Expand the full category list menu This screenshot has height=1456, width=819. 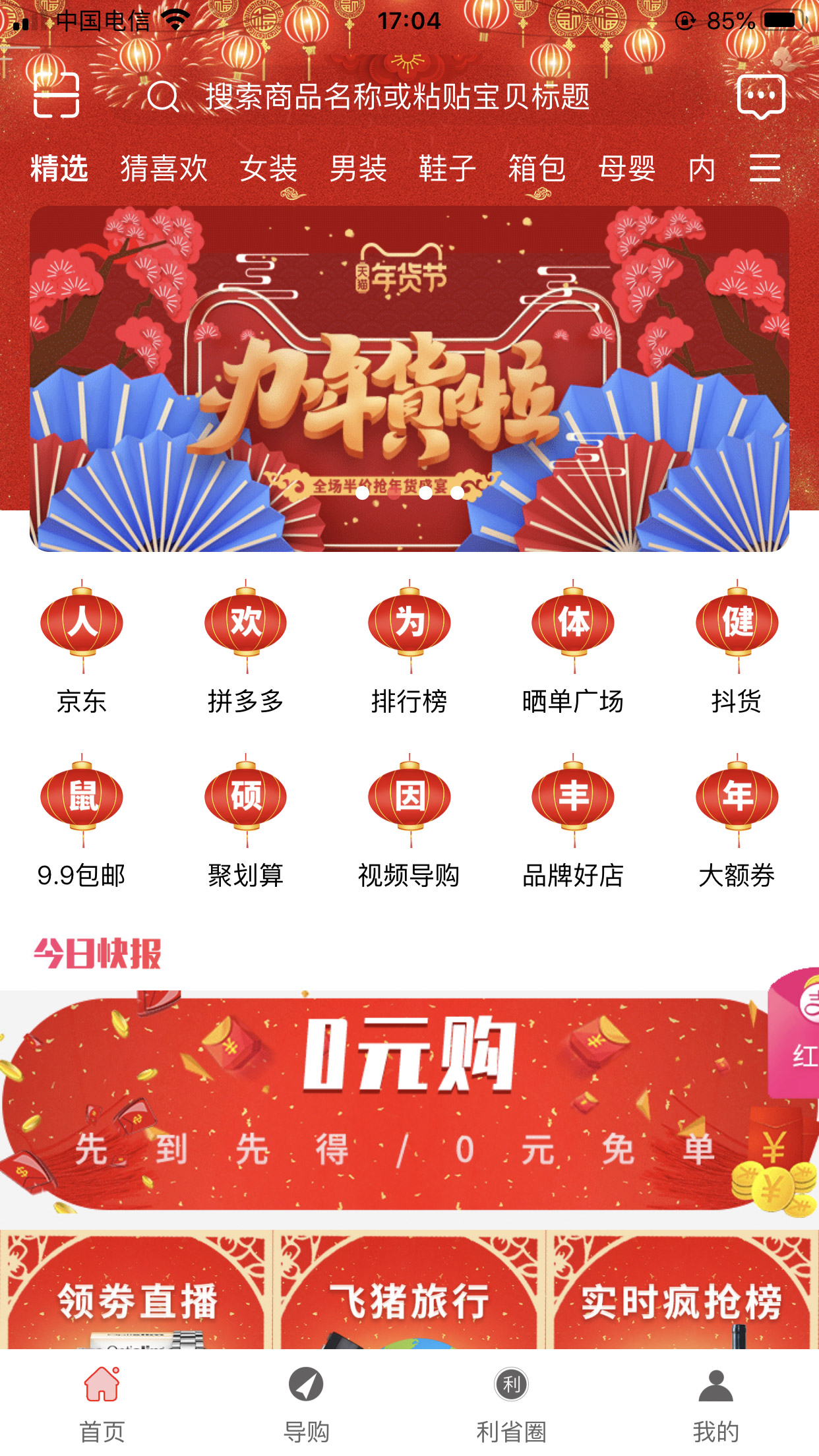765,168
